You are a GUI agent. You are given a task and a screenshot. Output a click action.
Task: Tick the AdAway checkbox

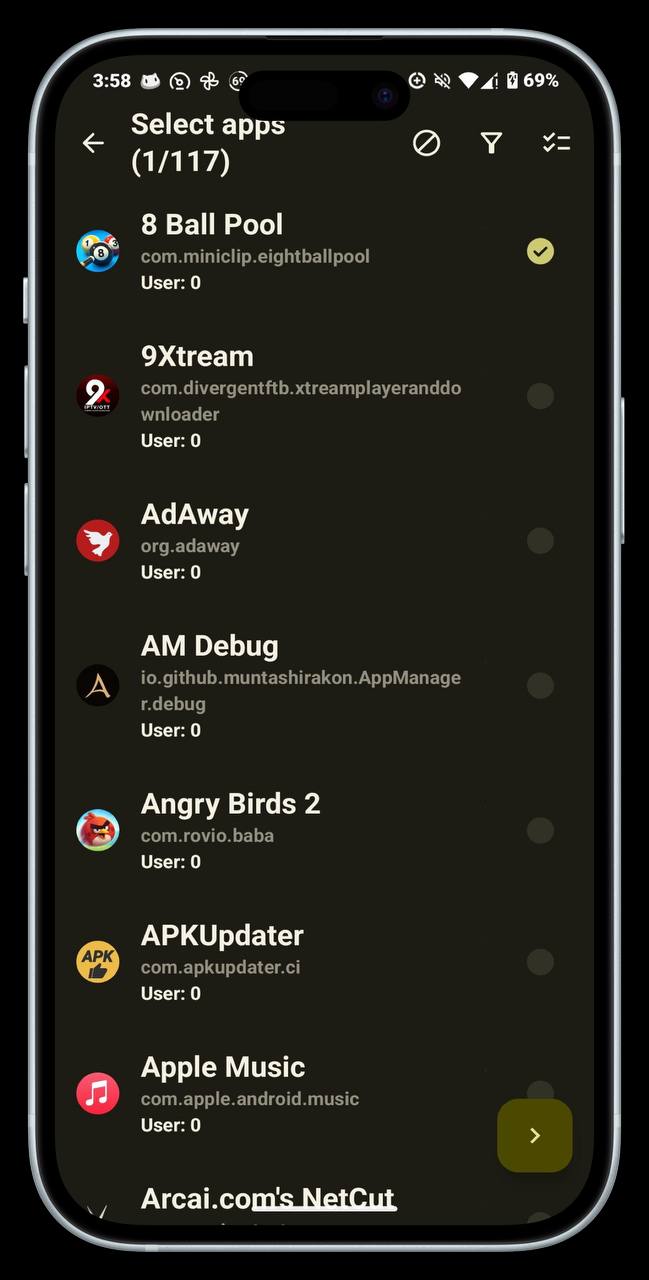point(540,541)
